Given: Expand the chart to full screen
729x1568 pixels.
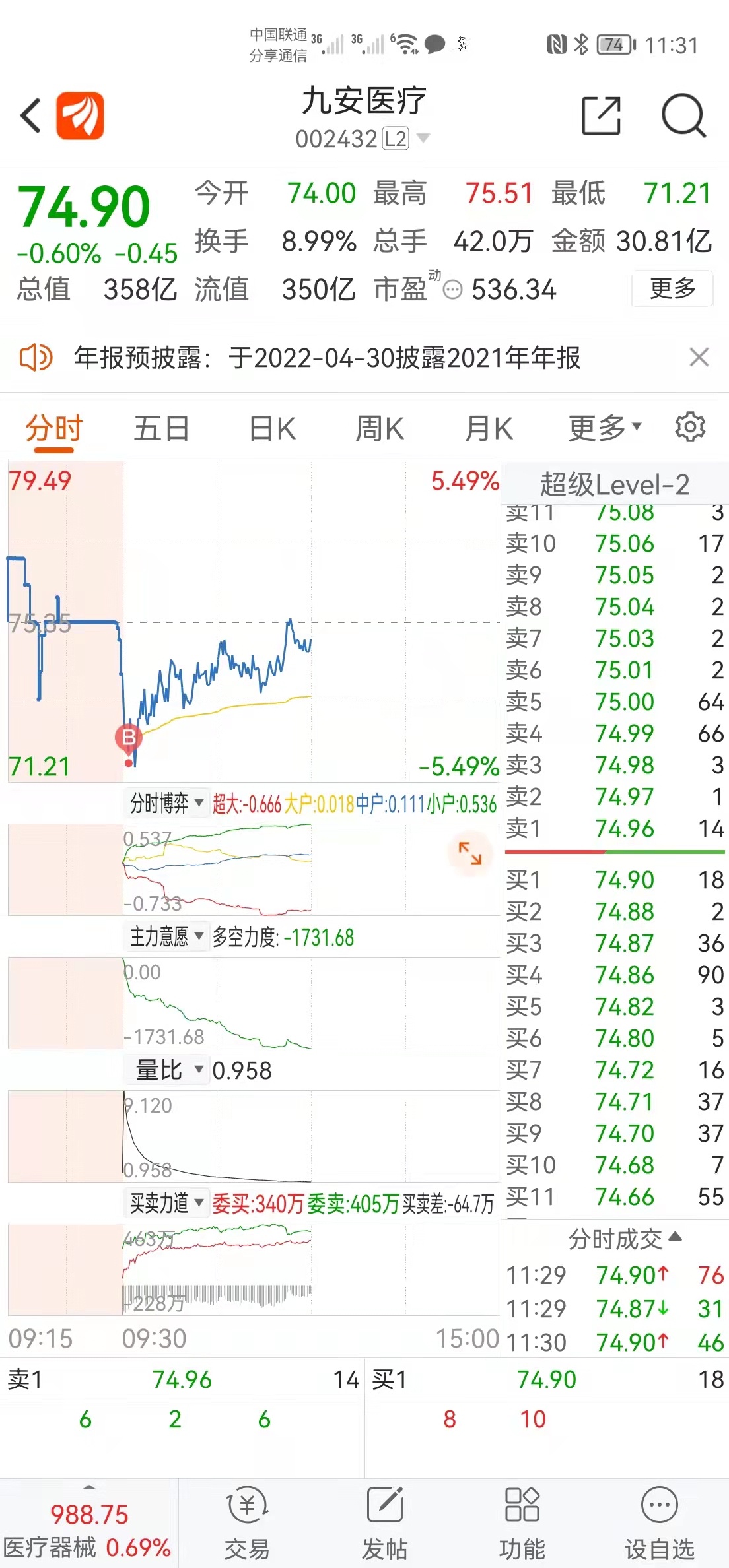Looking at the screenshot, I should tap(470, 853).
